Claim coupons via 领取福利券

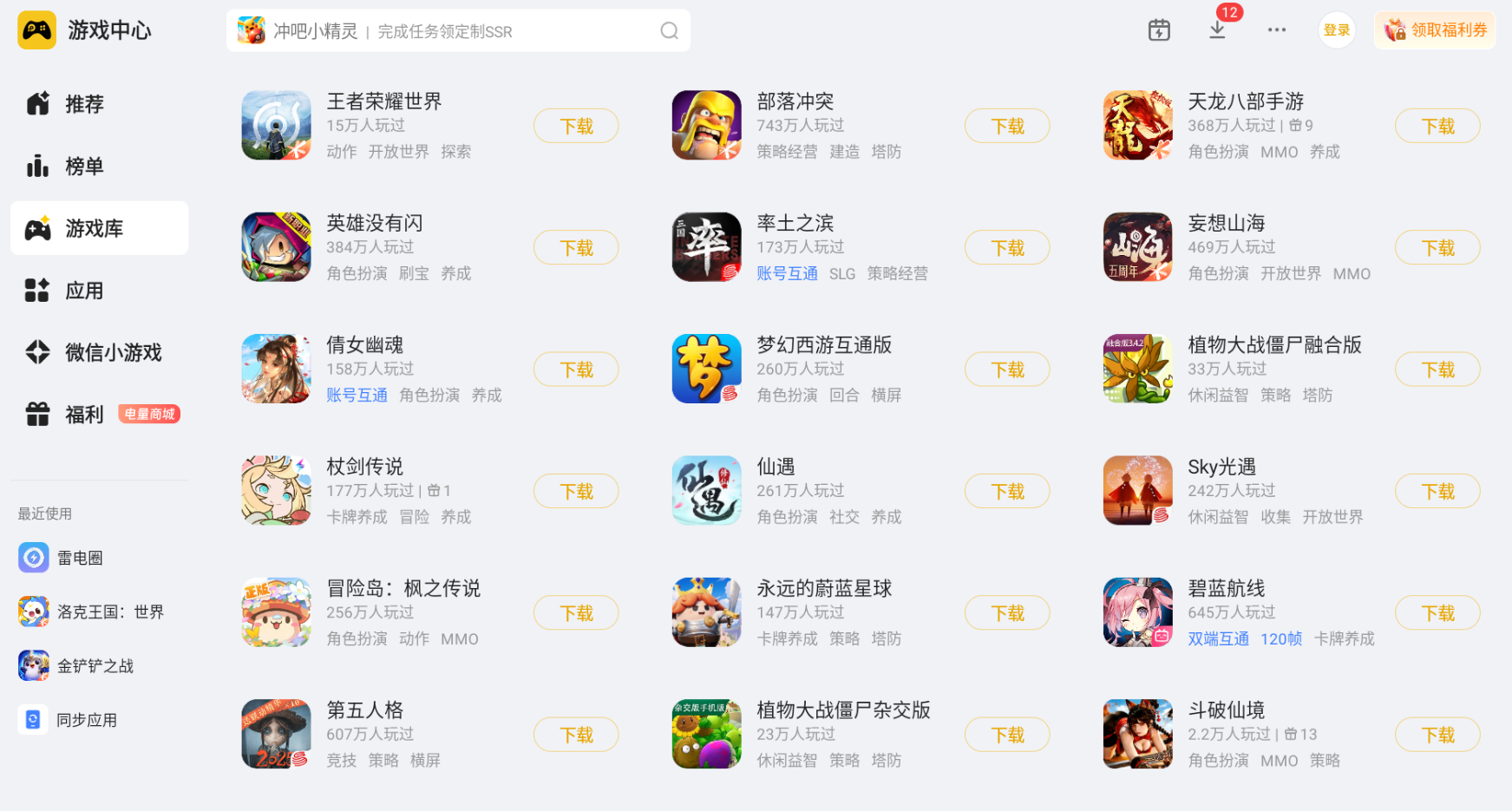click(1435, 30)
